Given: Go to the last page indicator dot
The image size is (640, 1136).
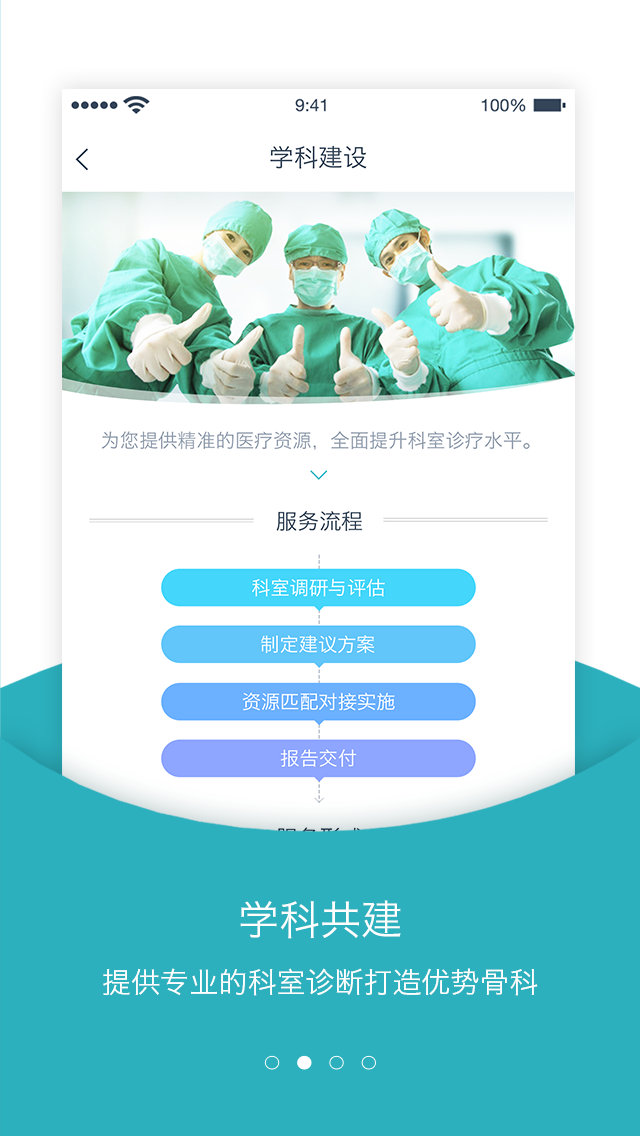Looking at the screenshot, I should tap(369, 1062).
